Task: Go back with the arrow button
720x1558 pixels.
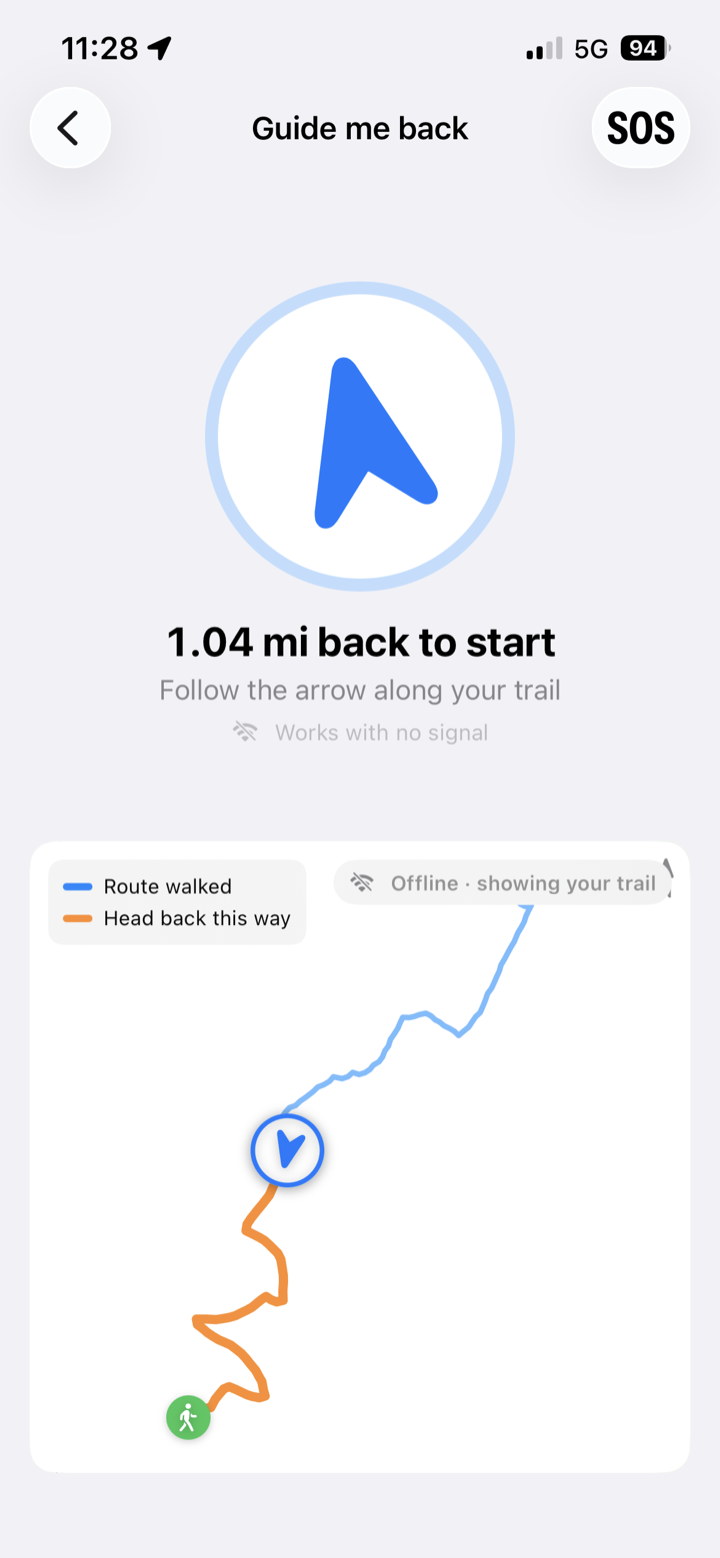Action: click(70, 128)
